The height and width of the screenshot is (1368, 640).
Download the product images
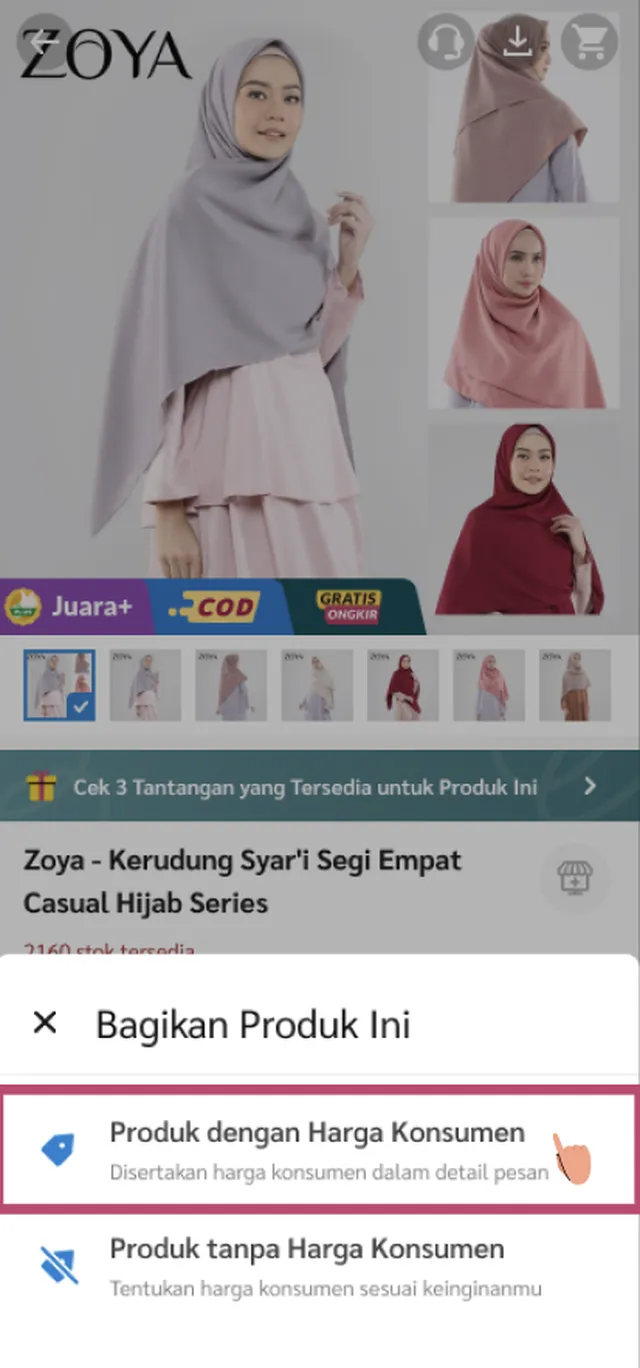pyautogui.click(x=517, y=42)
